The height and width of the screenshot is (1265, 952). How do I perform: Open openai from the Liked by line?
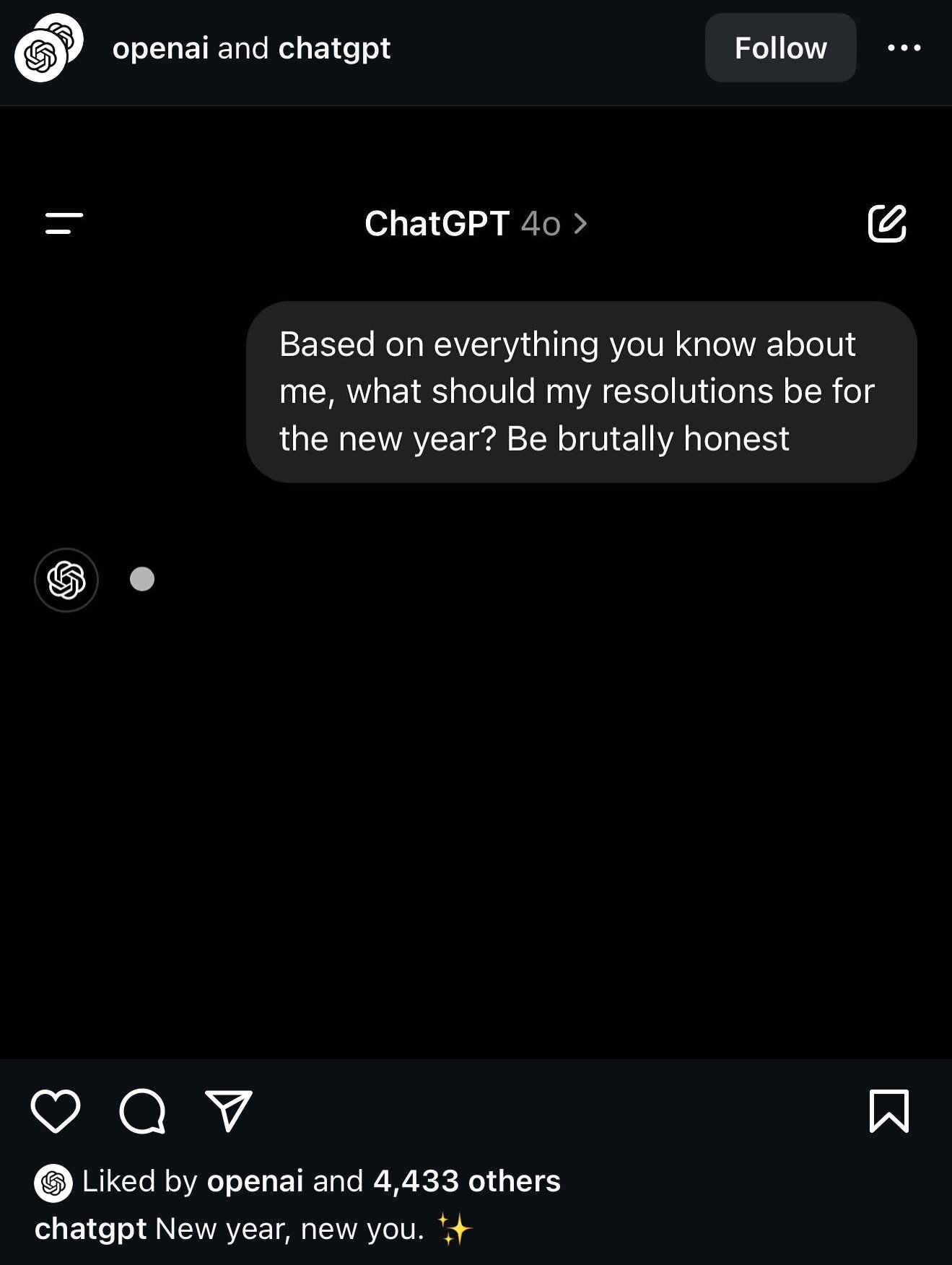255,1181
